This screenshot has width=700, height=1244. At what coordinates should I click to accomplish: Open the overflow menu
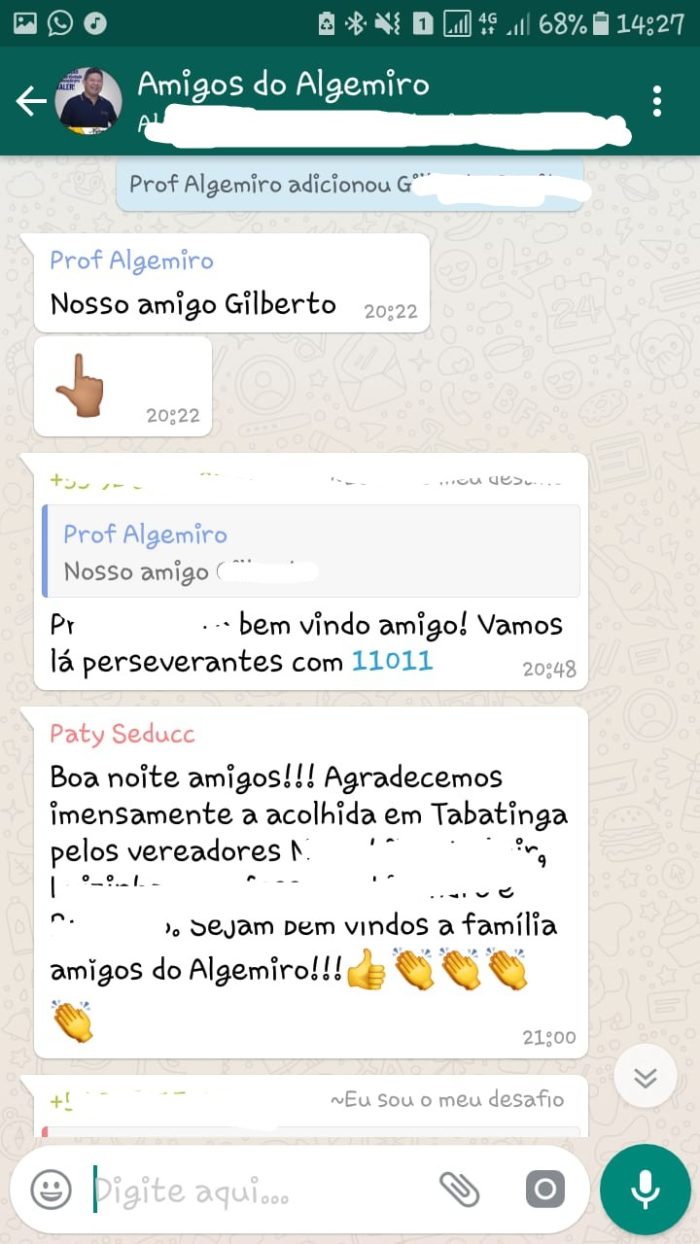tap(657, 101)
